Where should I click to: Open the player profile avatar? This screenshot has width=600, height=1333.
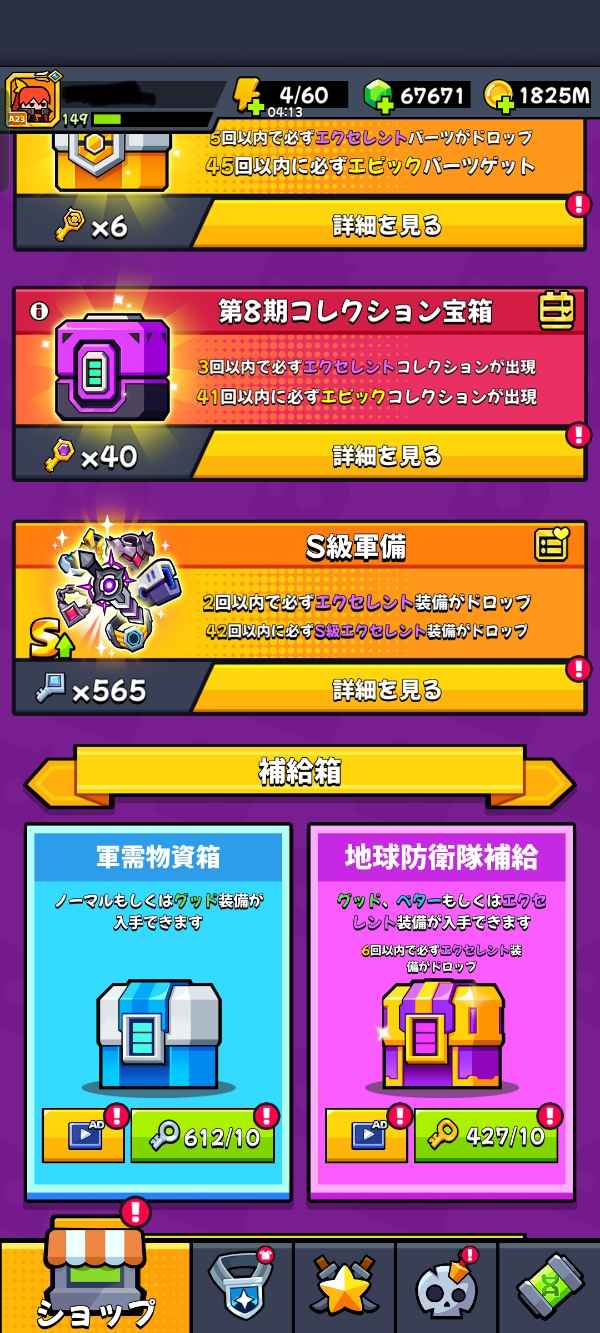click(32, 100)
